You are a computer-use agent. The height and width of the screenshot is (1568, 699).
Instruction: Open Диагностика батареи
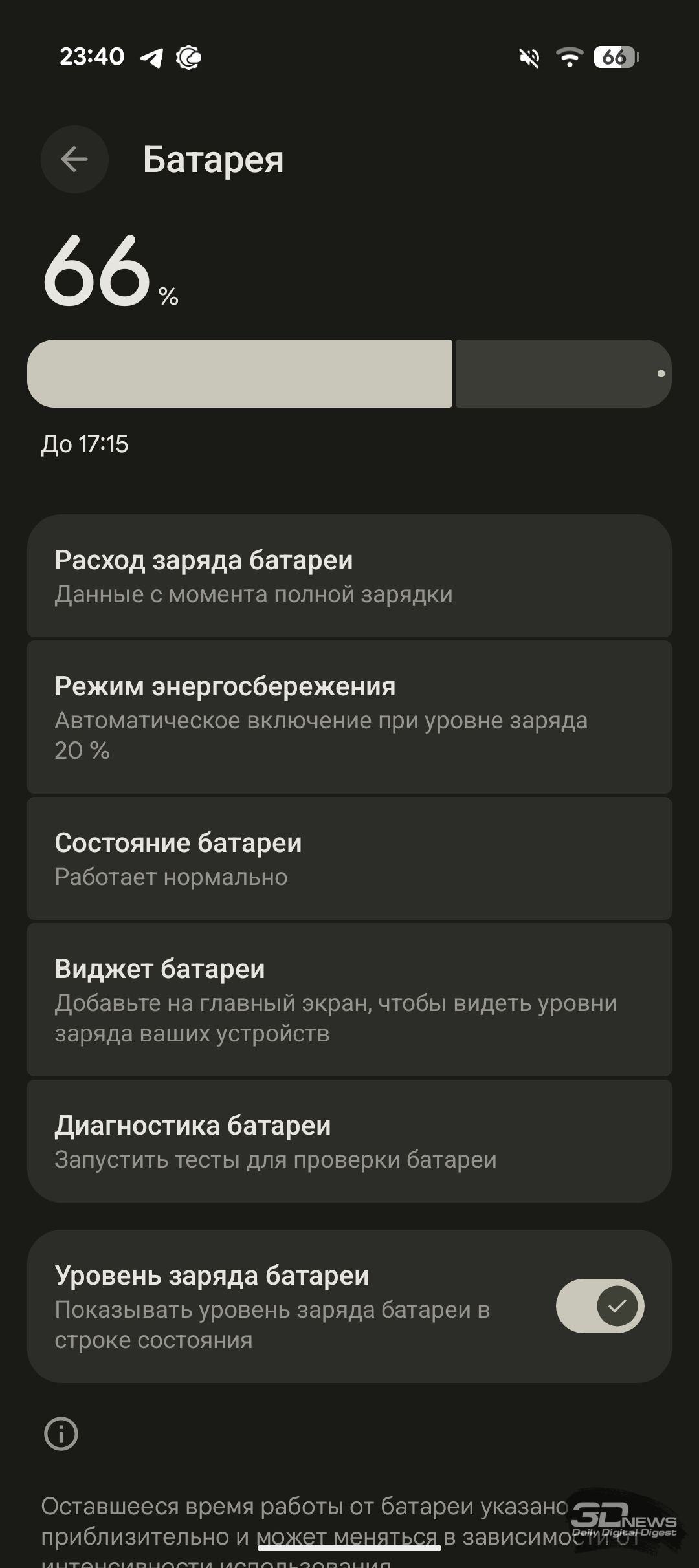pos(349,1141)
